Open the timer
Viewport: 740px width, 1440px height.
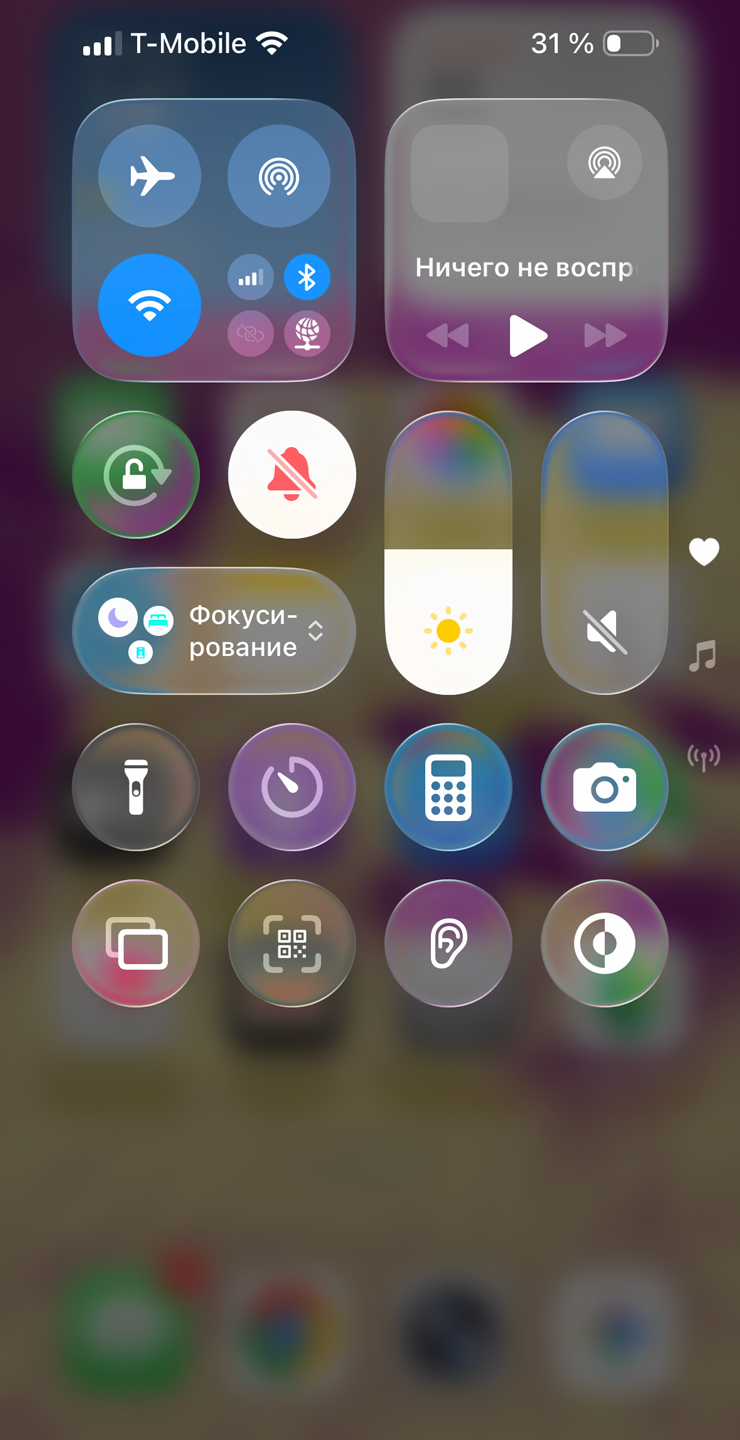tap(292, 787)
